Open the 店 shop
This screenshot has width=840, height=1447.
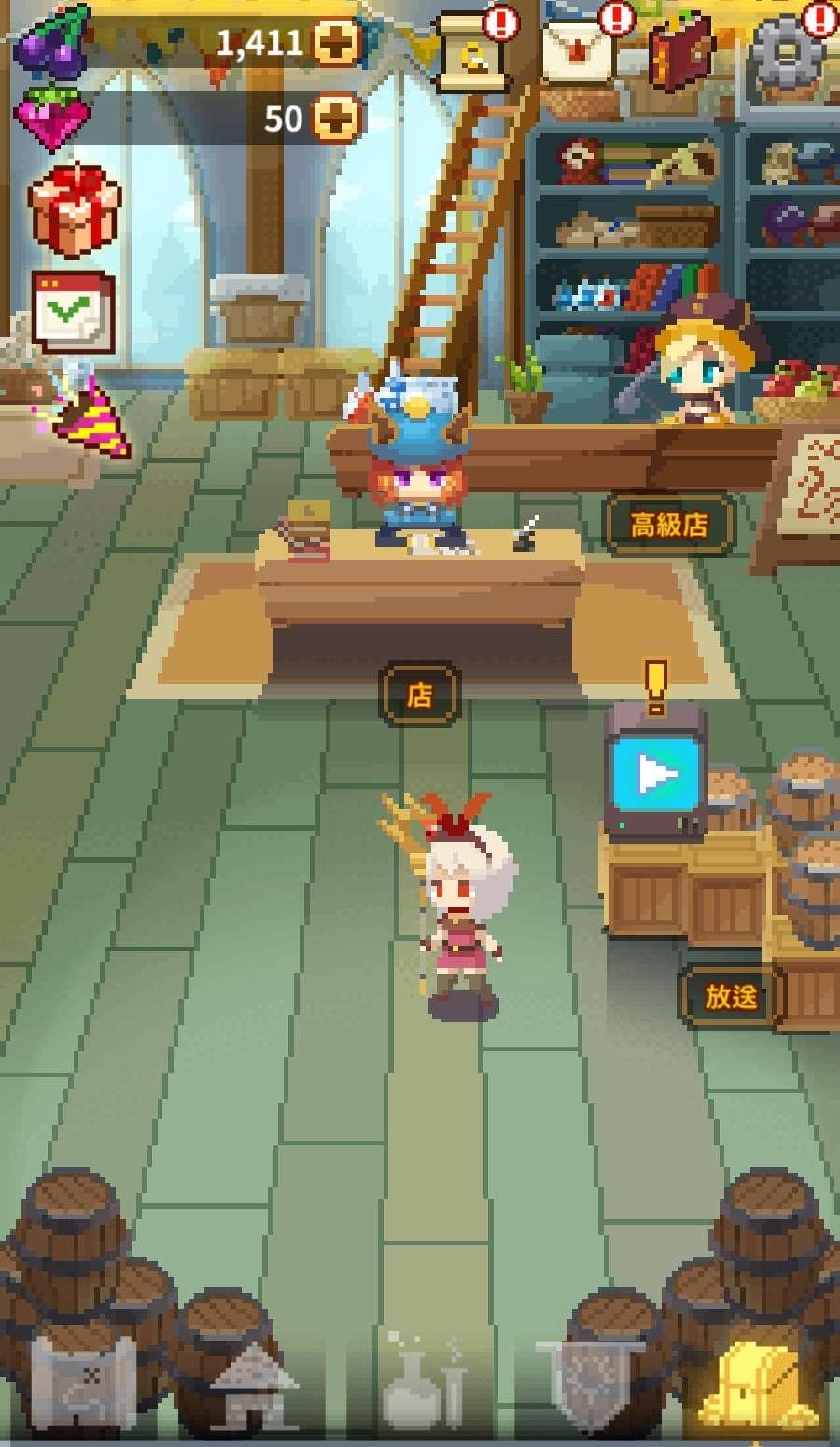[x=420, y=695]
